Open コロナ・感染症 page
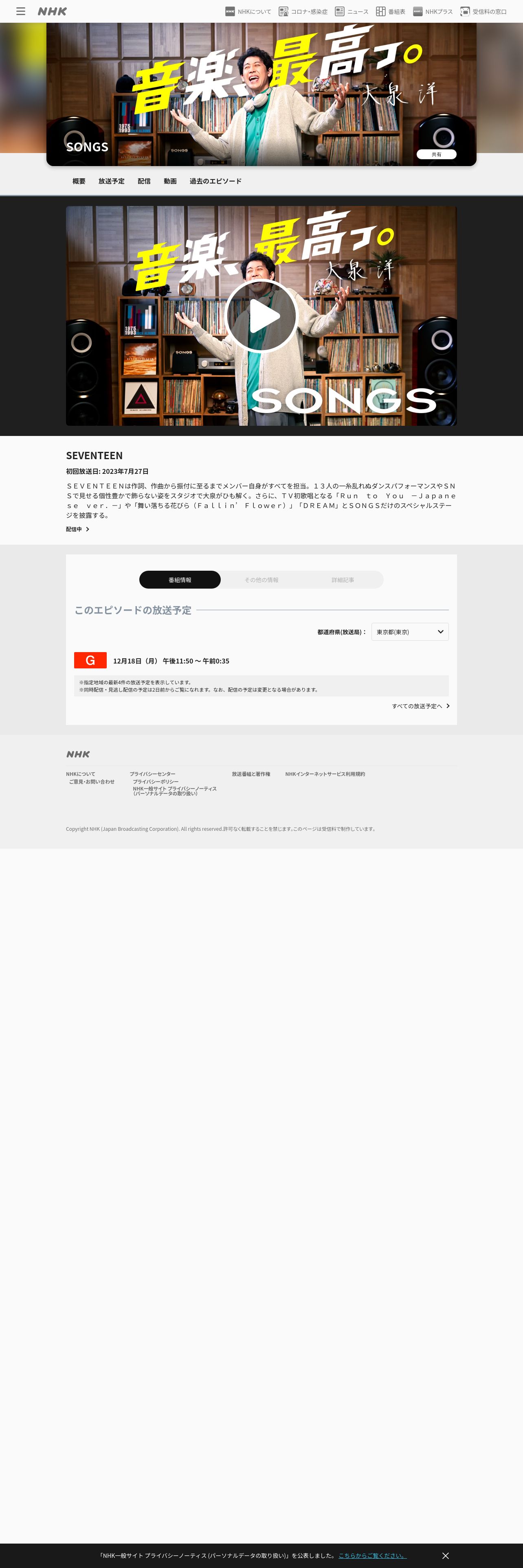This screenshot has width=523, height=1568. 303,11
